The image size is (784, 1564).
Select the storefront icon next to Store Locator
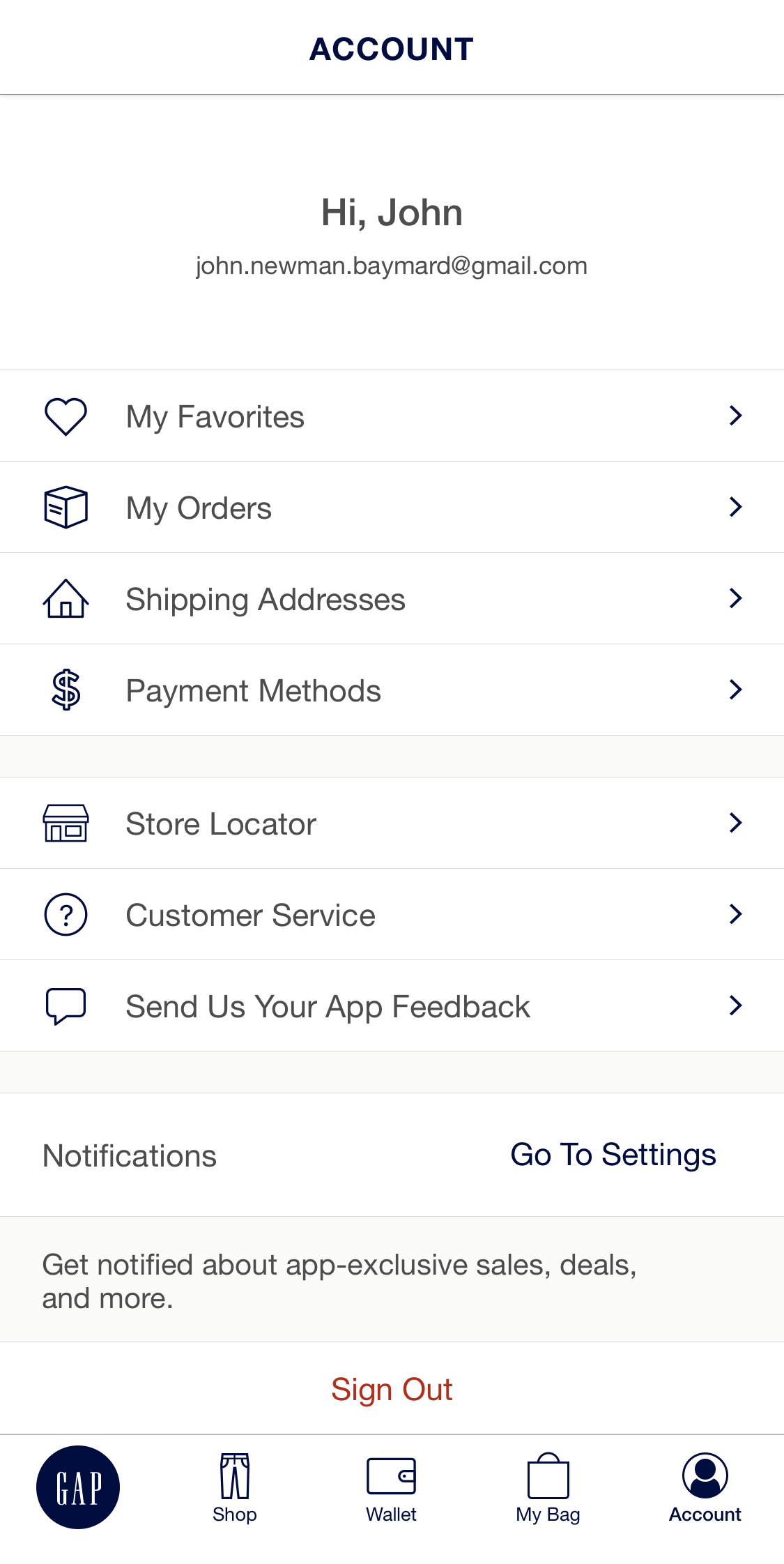[x=65, y=823]
